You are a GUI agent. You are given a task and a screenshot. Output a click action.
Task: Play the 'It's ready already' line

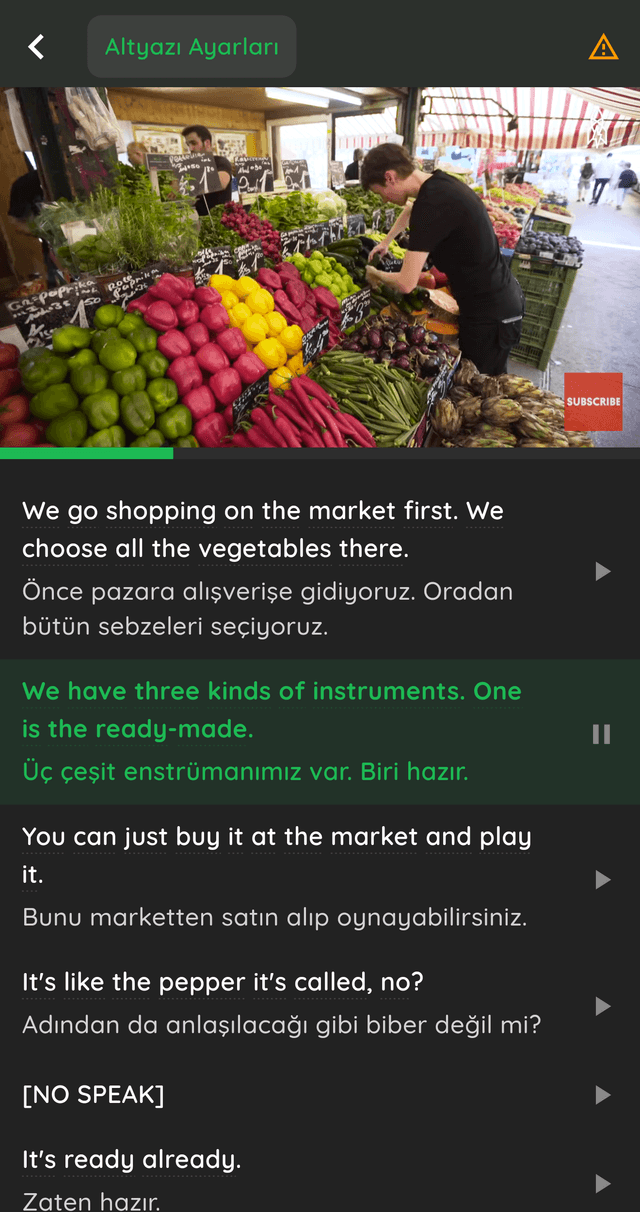[602, 1183]
